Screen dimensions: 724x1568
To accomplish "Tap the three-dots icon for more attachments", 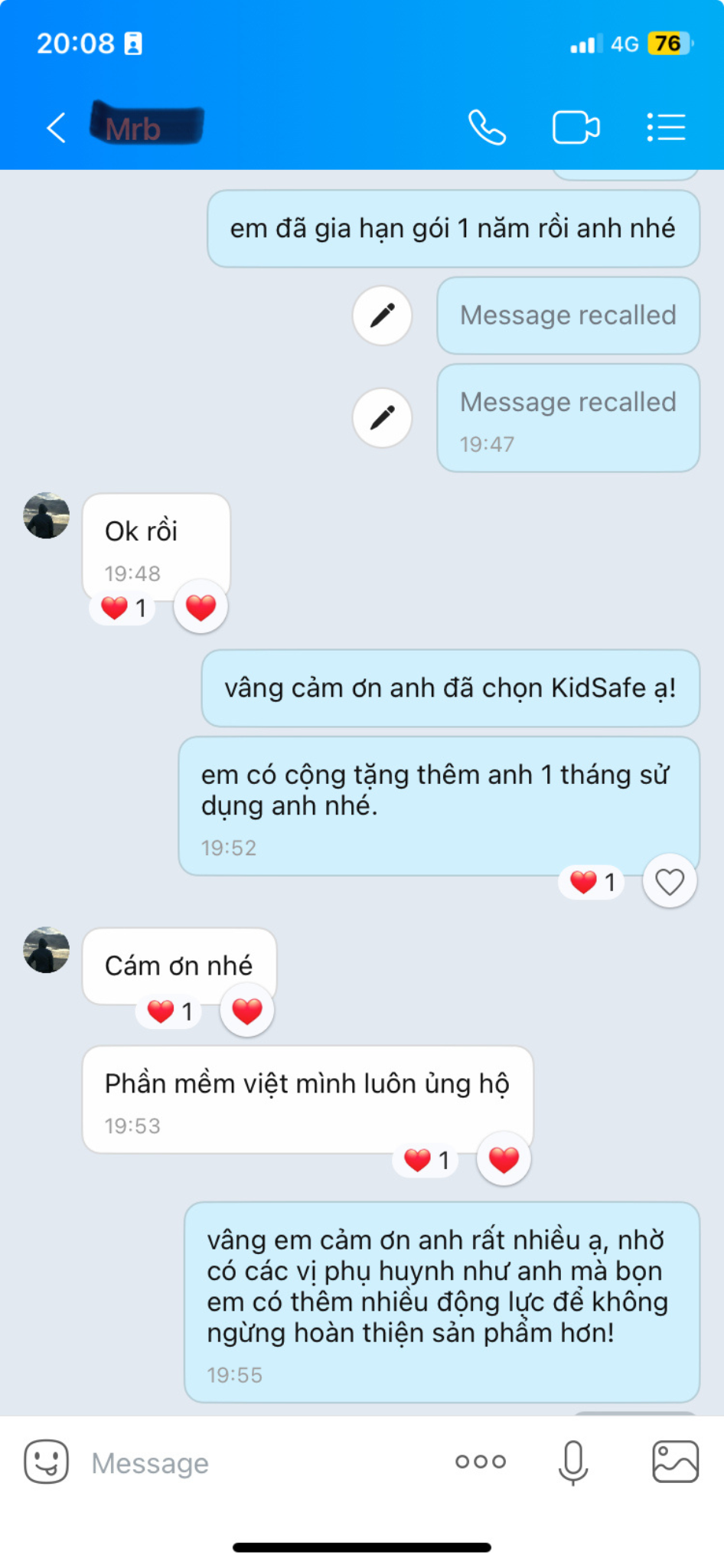I will click(480, 1461).
